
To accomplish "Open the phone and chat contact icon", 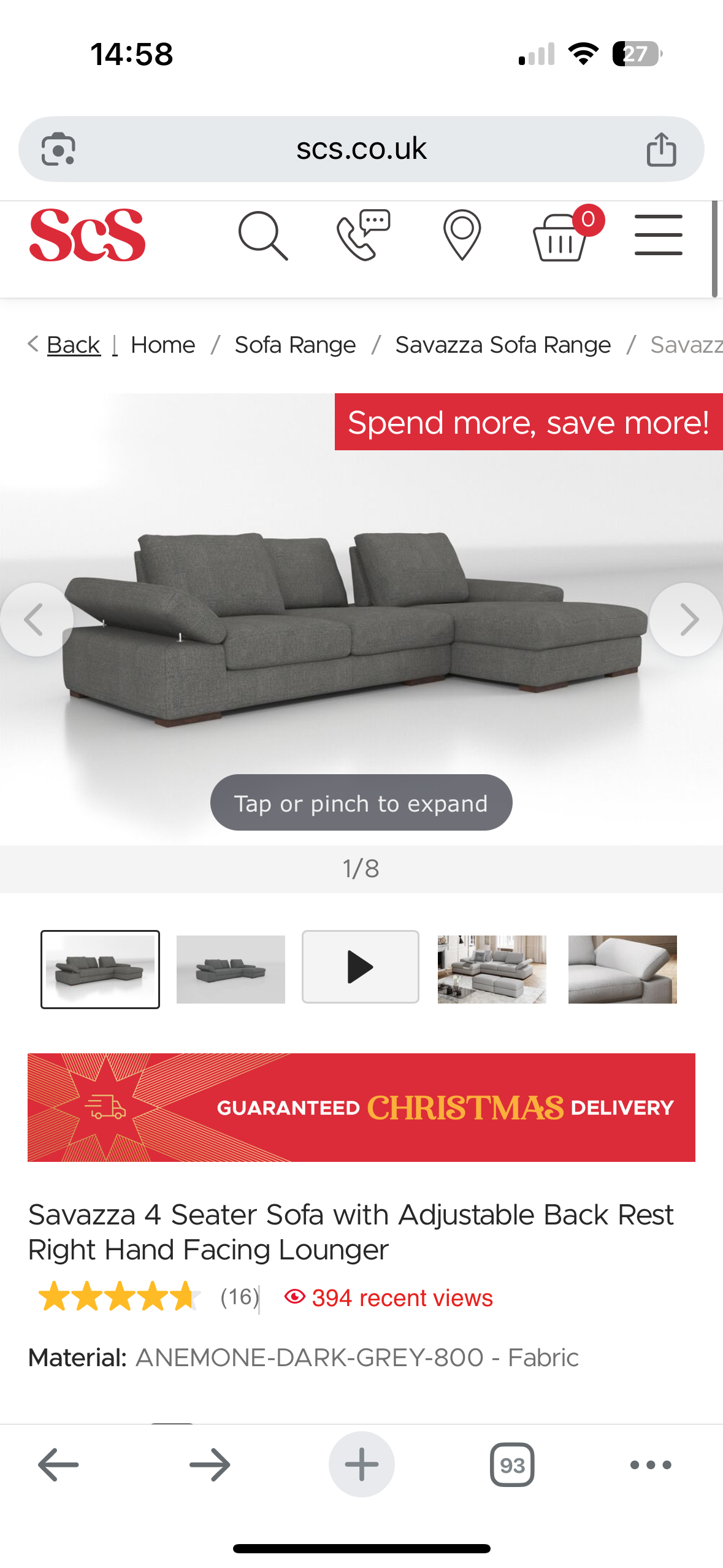I will 363,236.
